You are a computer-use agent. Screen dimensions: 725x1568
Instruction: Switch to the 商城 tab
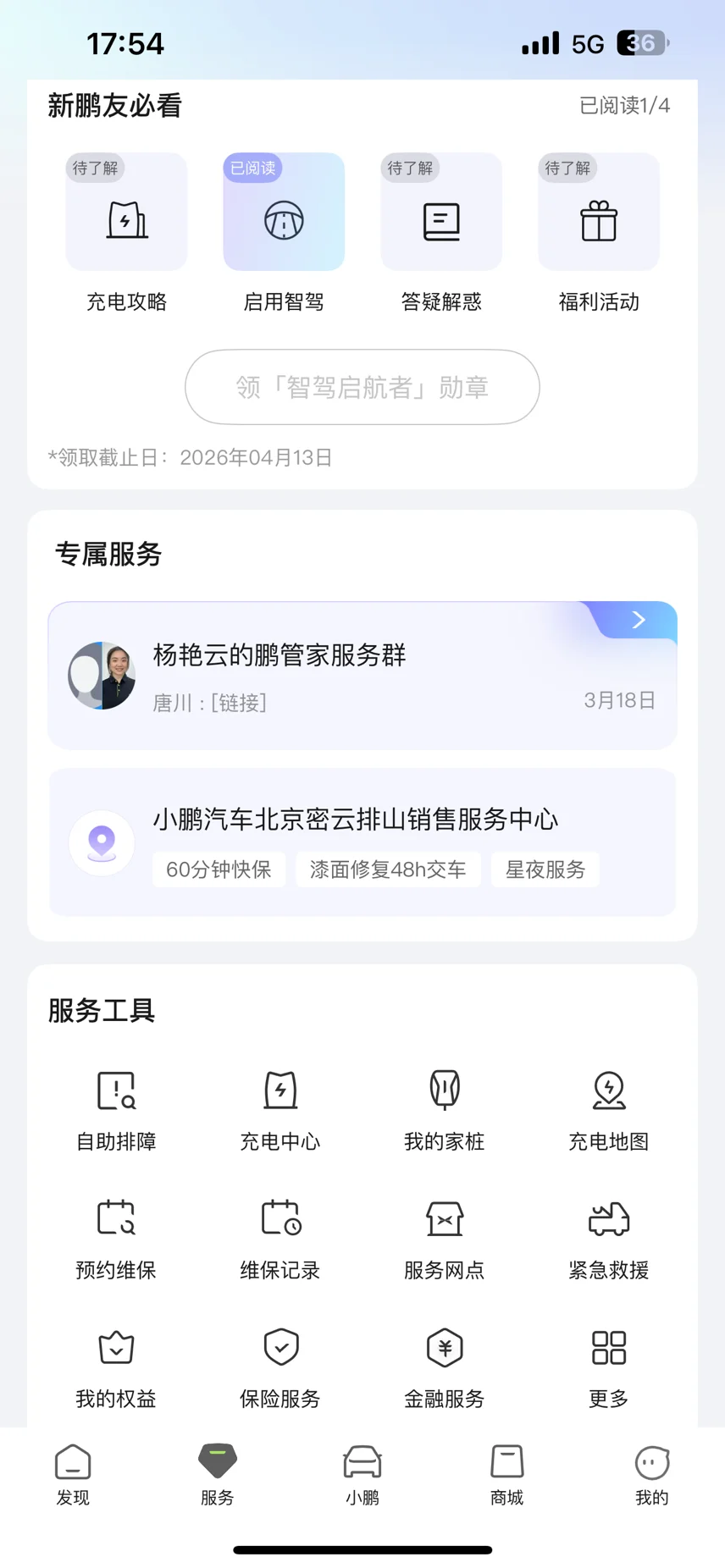pyautogui.click(x=507, y=1475)
